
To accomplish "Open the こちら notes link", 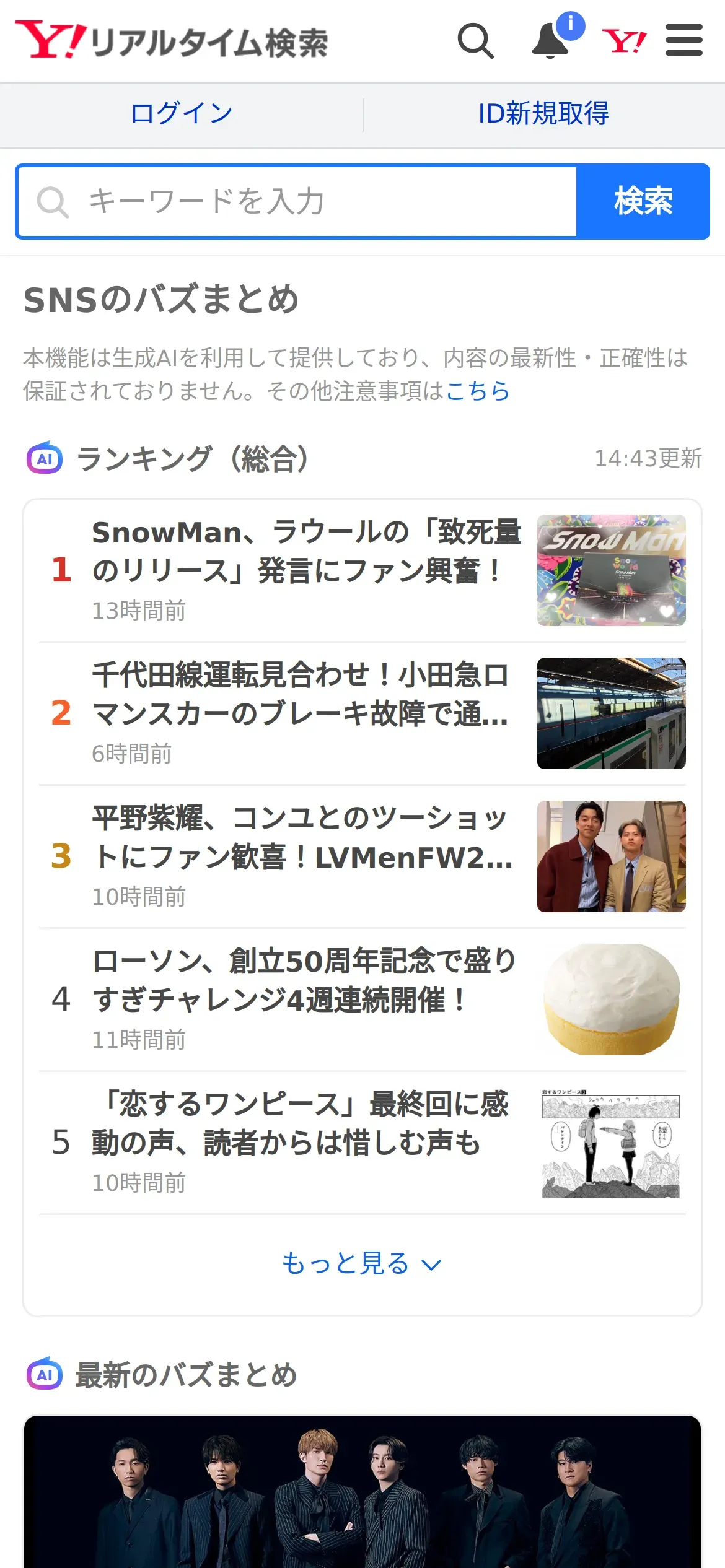I will click(x=478, y=391).
